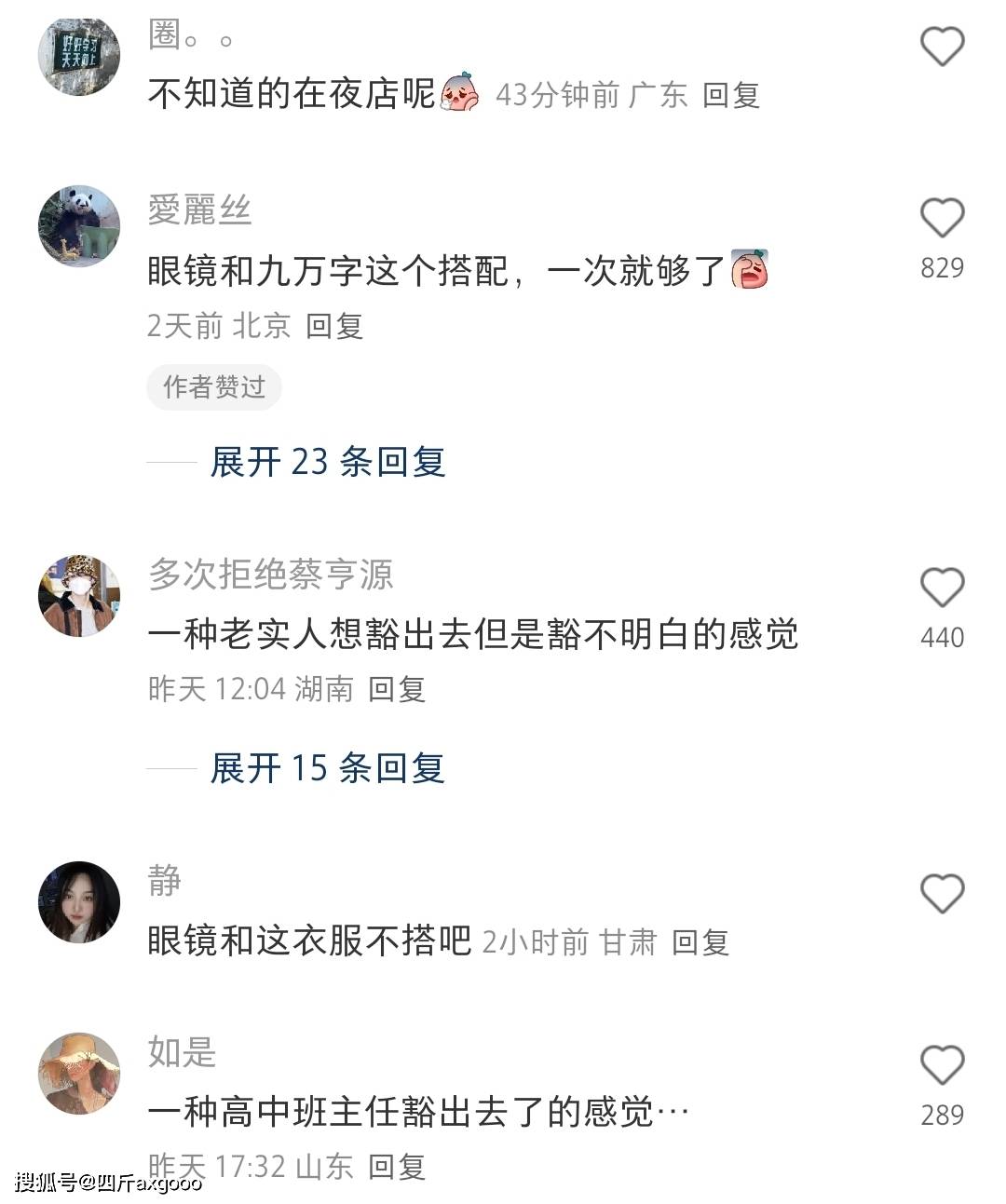Open 如是's straw hat avatar
The width and height of the screenshot is (1006, 1204).
[79, 1074]
